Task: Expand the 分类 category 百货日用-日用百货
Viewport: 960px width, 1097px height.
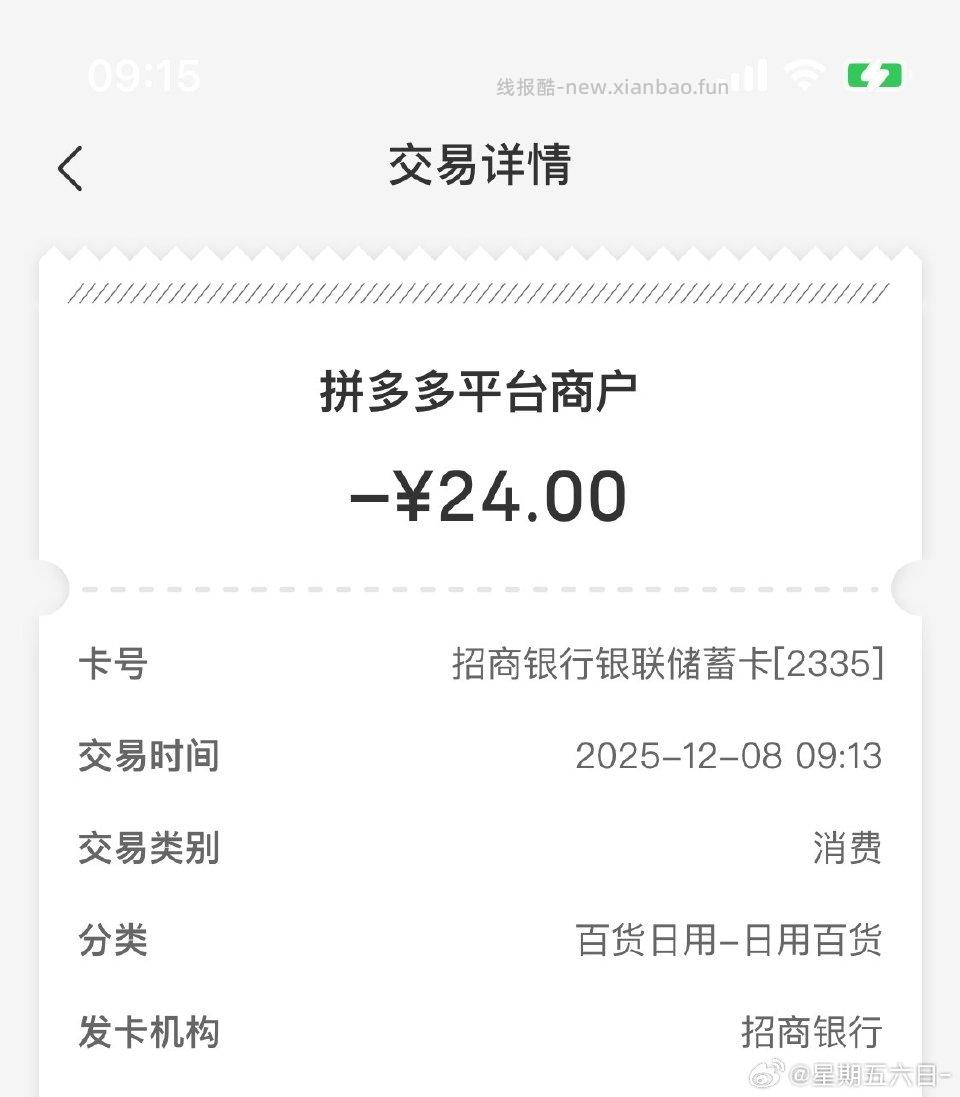Action: pyautogui.click(x=731, y=940)
